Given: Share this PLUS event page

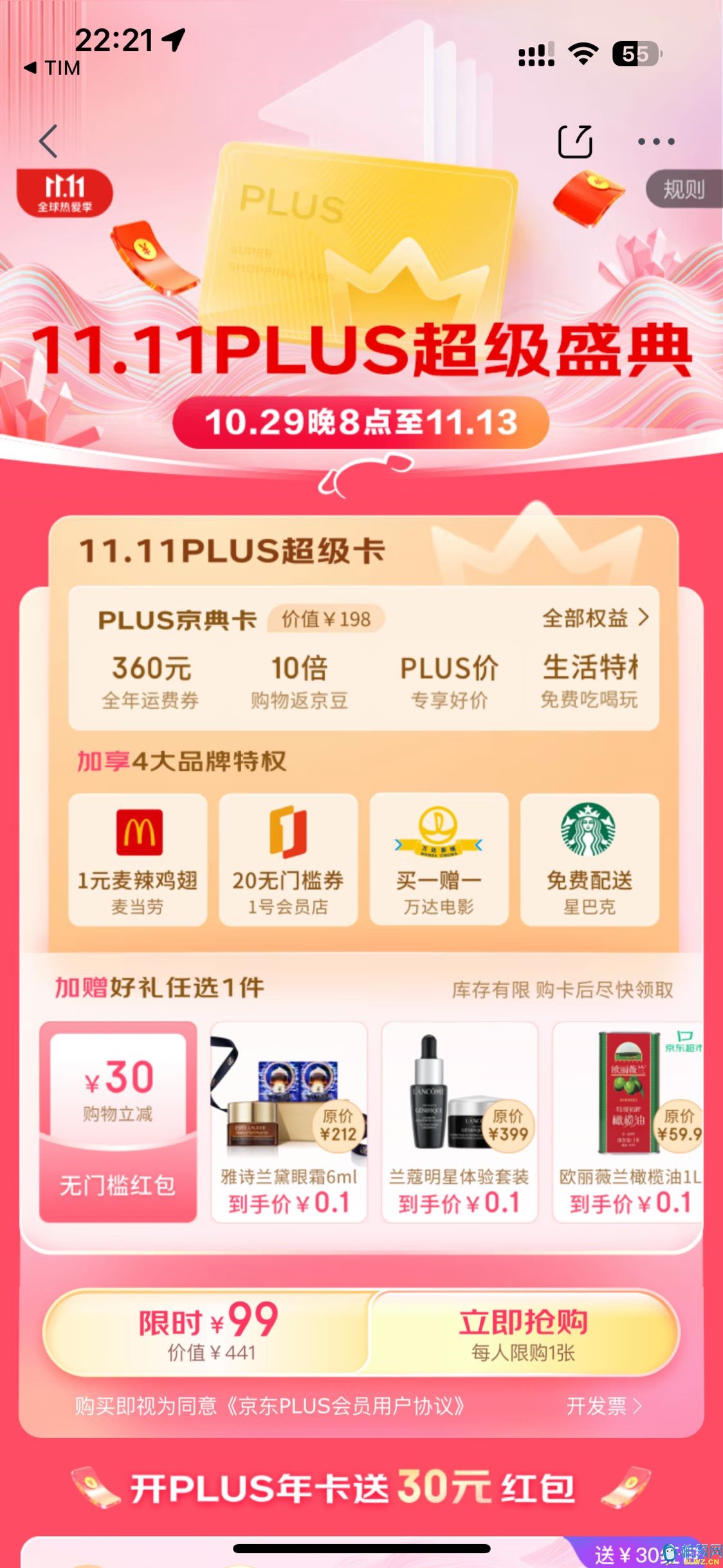Looking at the screenshot, I should point(574,141).
